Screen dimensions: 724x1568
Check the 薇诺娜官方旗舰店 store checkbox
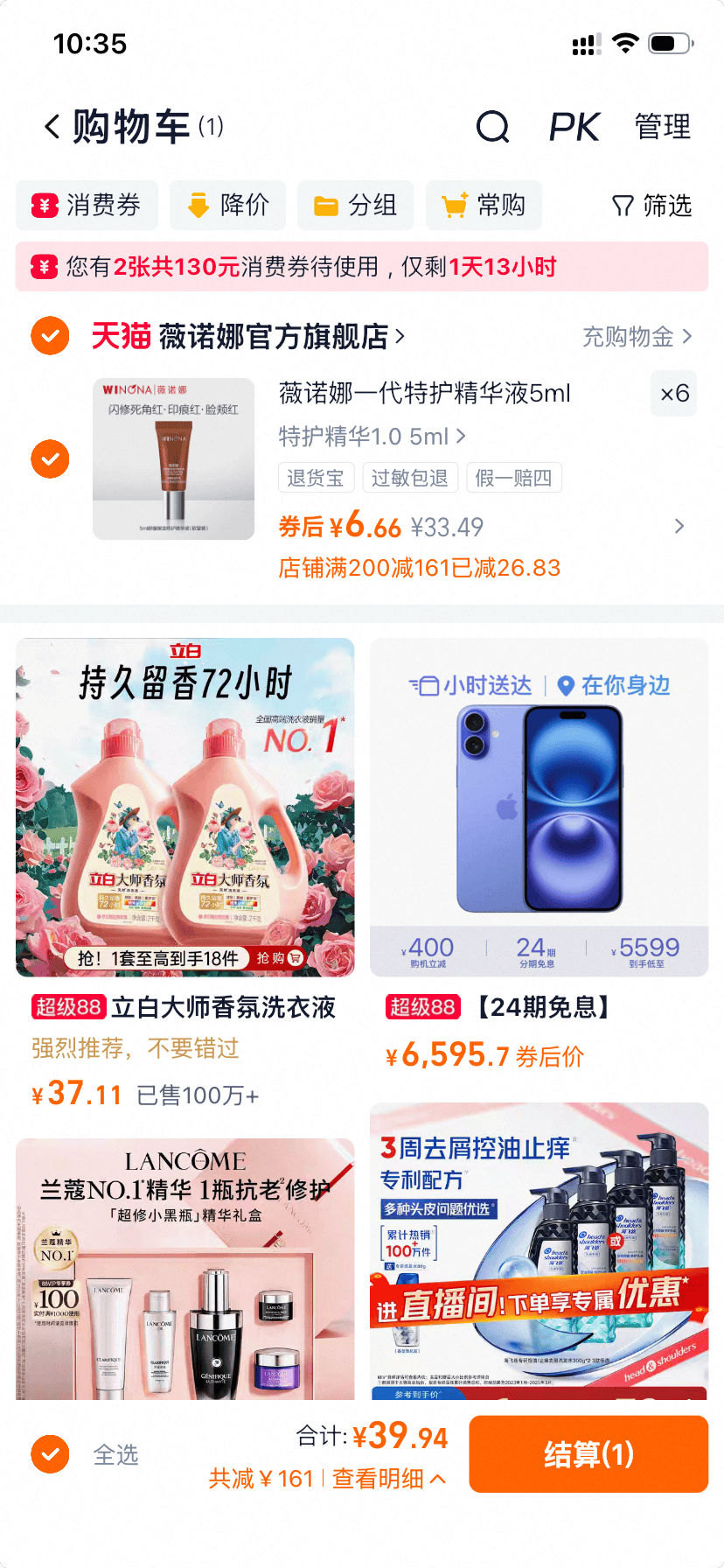point(50,336)
